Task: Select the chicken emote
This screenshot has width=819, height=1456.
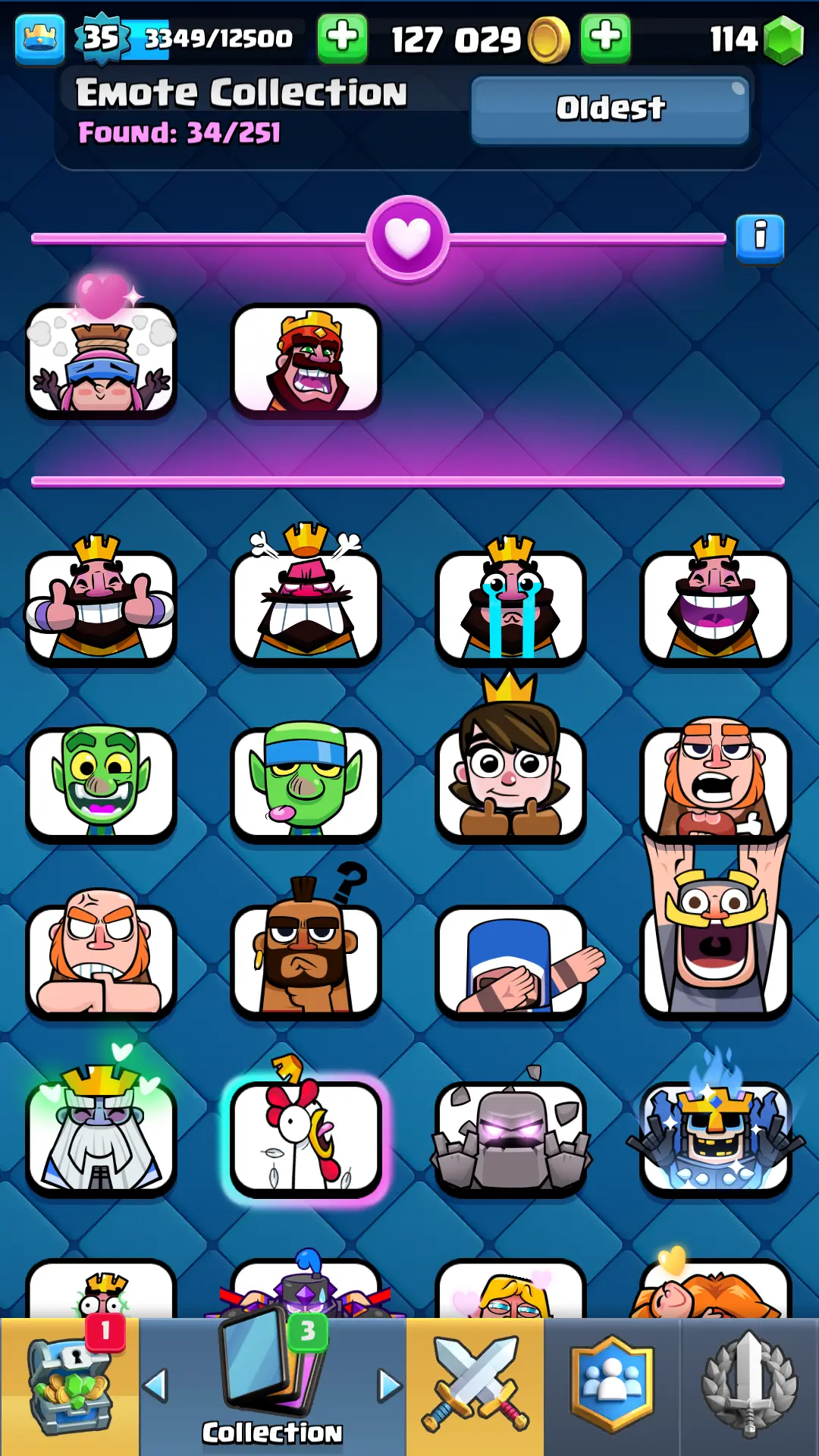Action: click(x=306, y=1137)
